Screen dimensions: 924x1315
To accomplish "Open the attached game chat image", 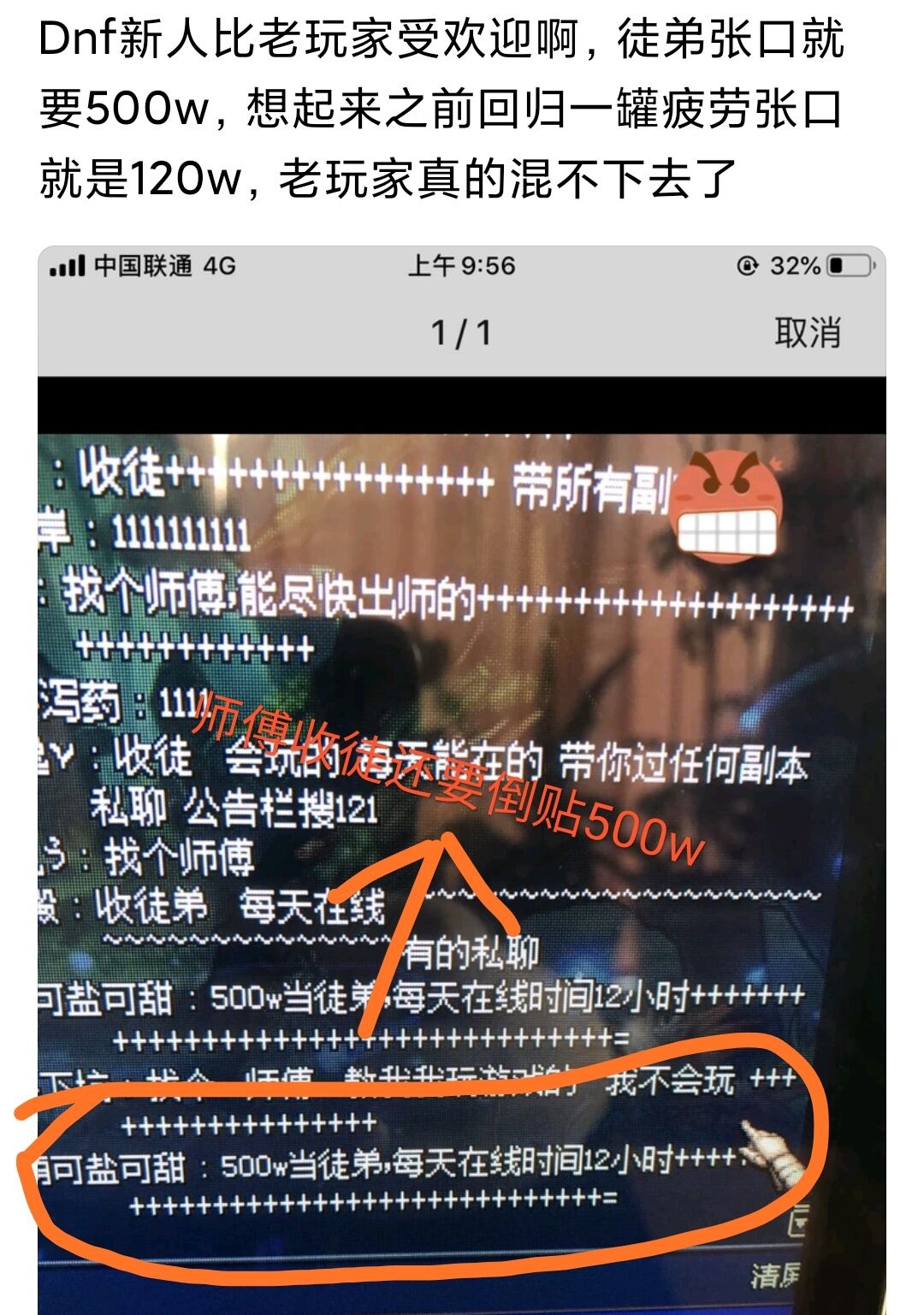I will click(462, 780).
